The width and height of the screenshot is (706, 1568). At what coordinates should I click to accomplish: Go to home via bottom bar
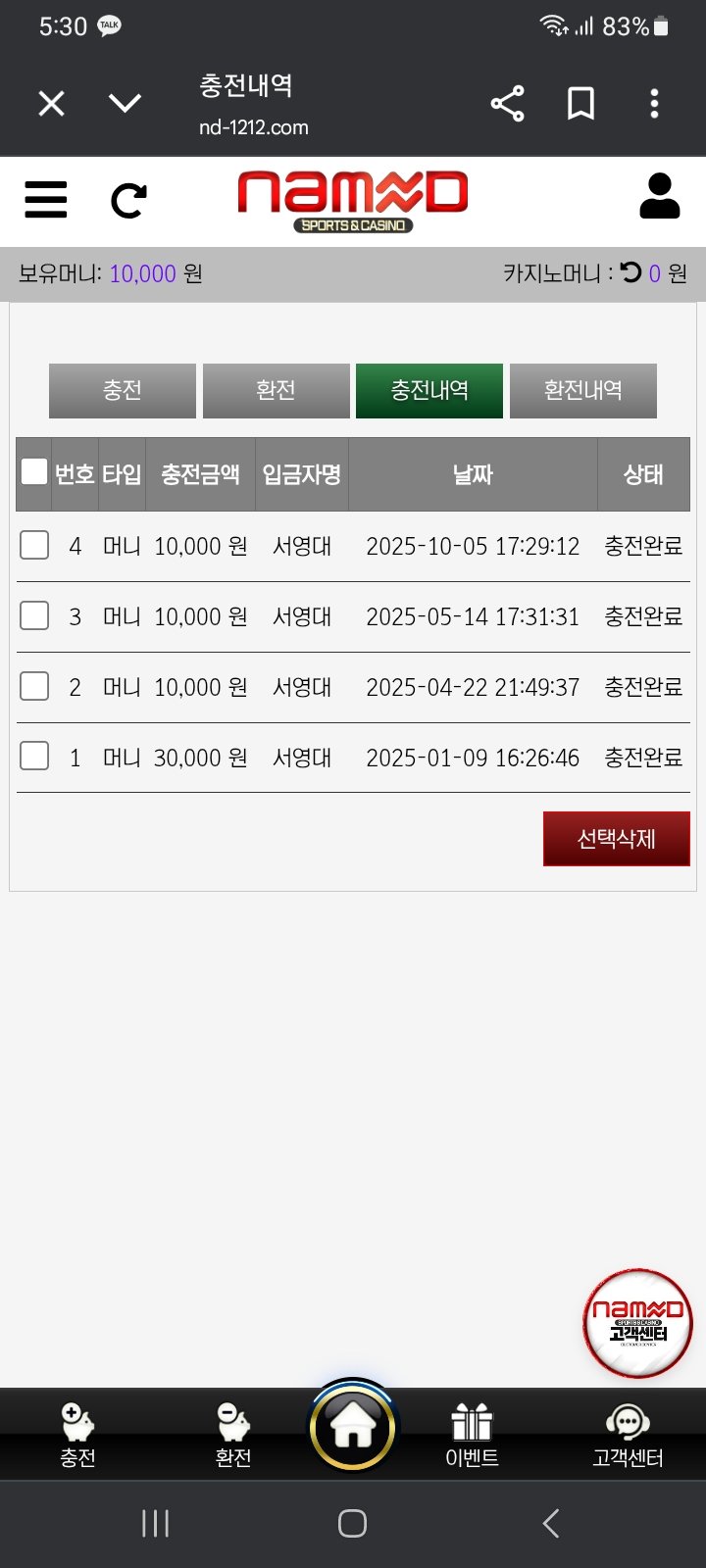(x=353, y=1427)
